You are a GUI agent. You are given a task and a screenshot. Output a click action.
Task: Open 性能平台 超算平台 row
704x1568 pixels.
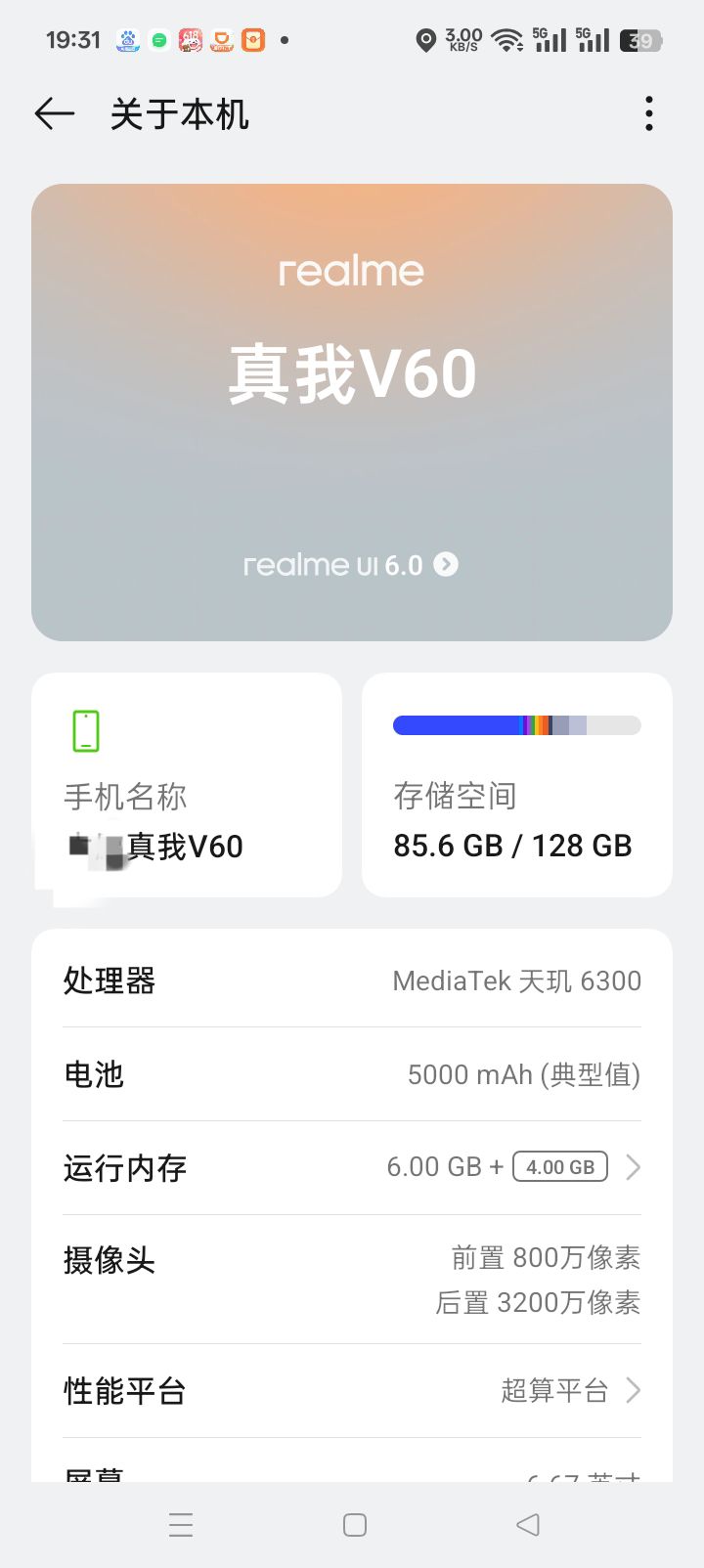[x=352, y=1390]
